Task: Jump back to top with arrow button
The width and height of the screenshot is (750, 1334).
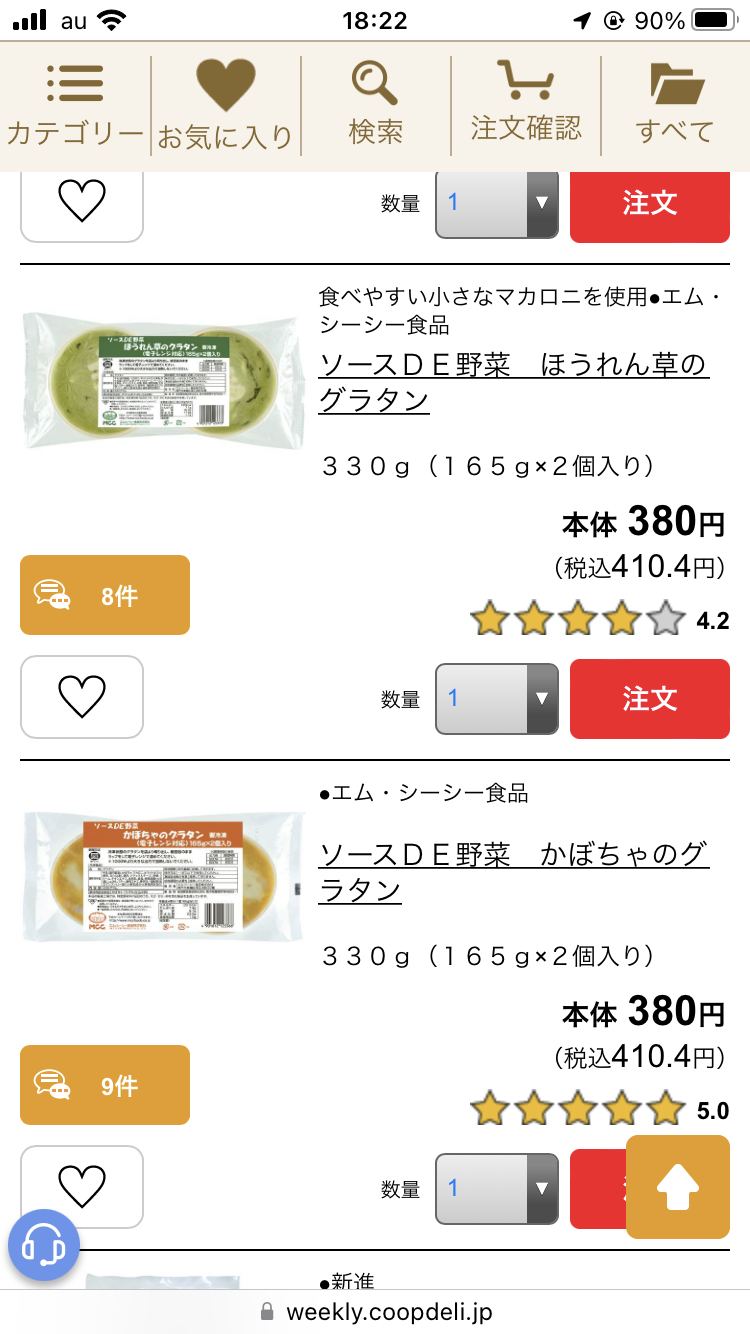Action: [678, 1187]
